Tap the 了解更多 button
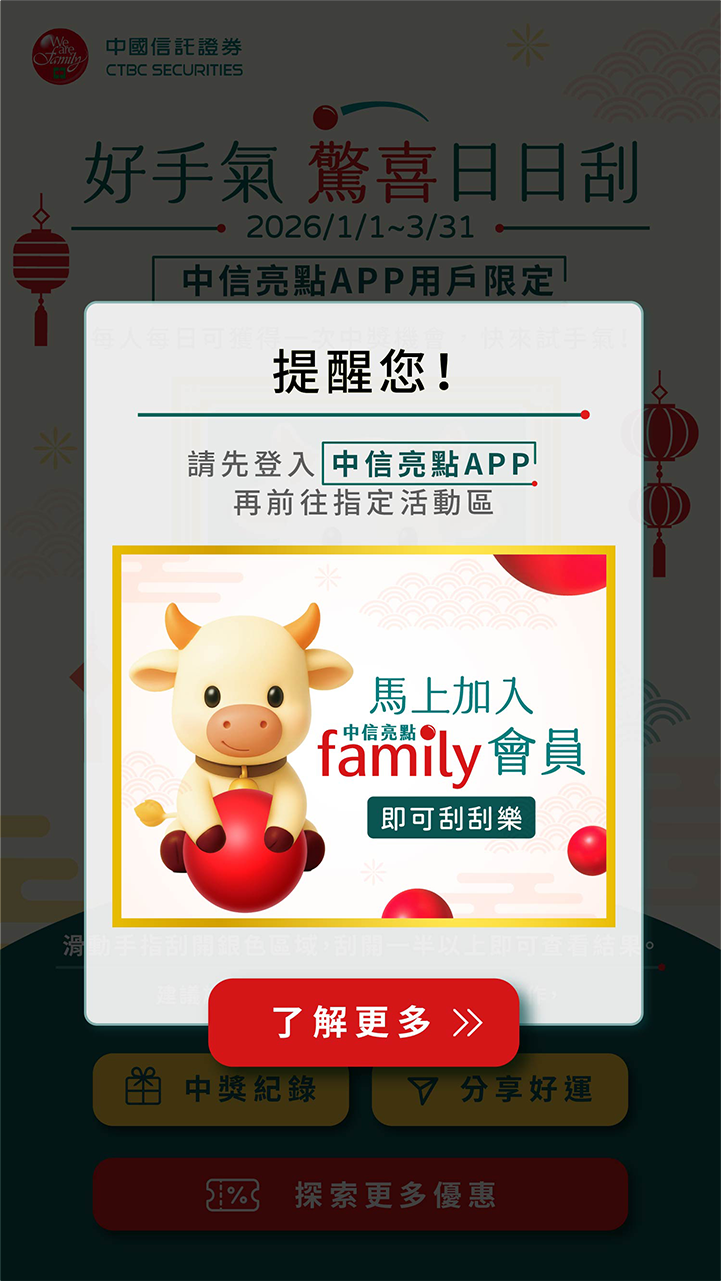The image size is (721, 1281). [x=364, y=1022]
